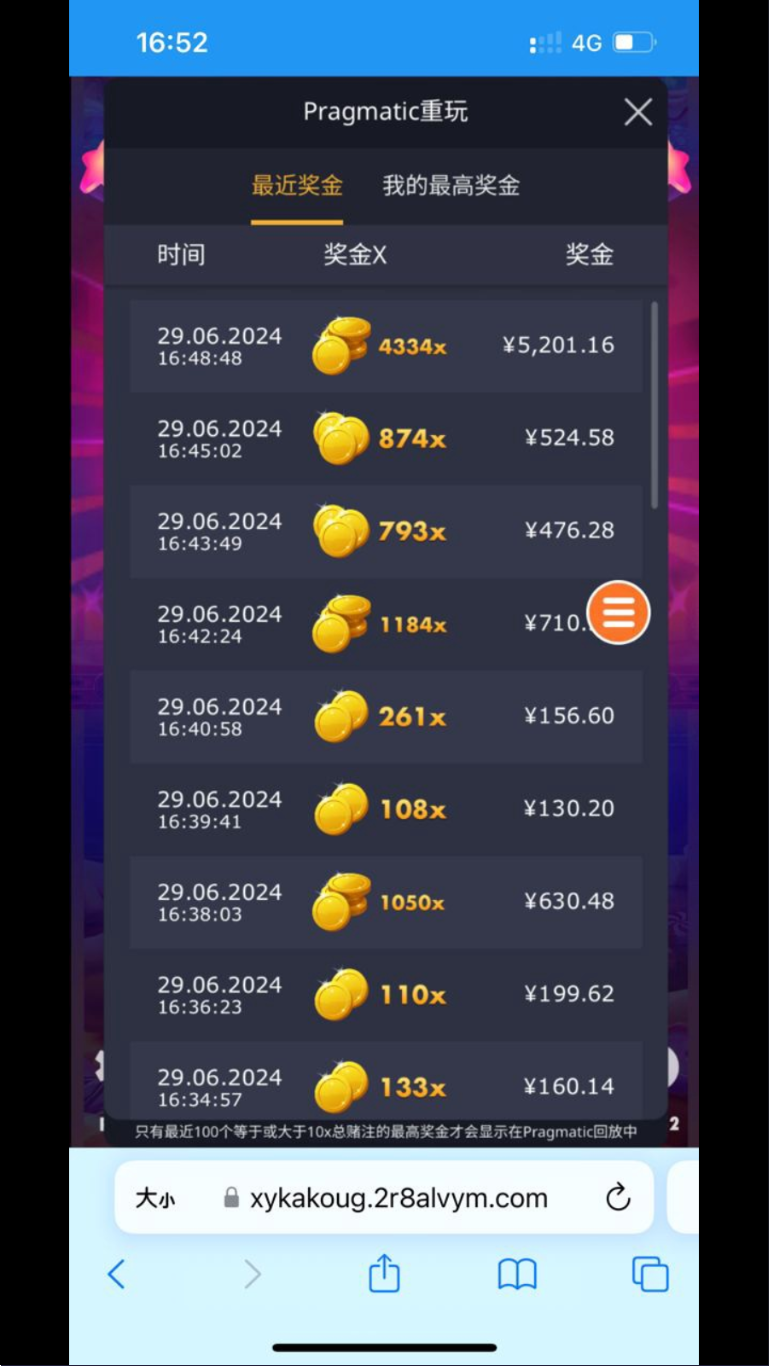This screenshot has height=1366, width=769.
Task: Open the 133x replay row
Action: (x=385, y=1085)
